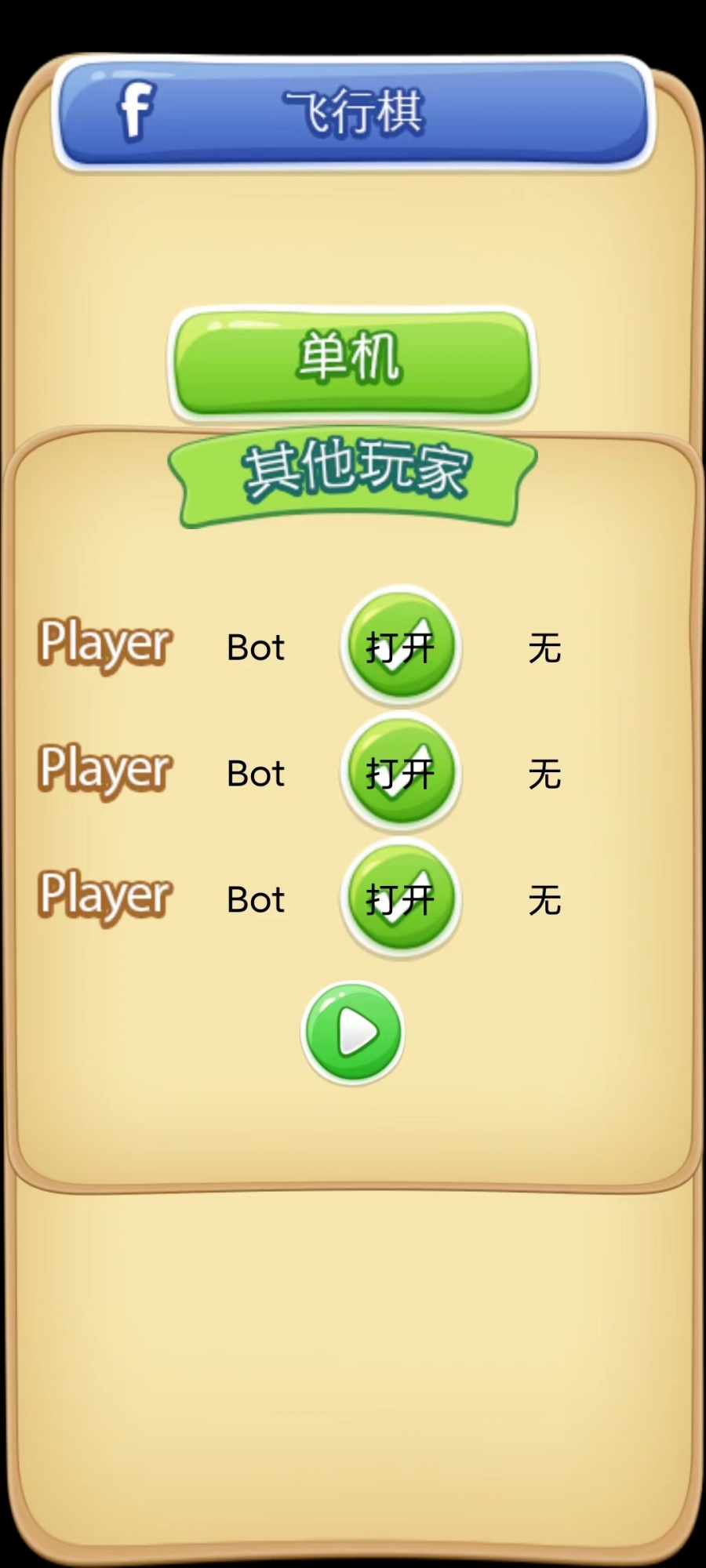706x1568 pixels.
Task: Switch the third player's Bot option
Action: click(256, 900)
